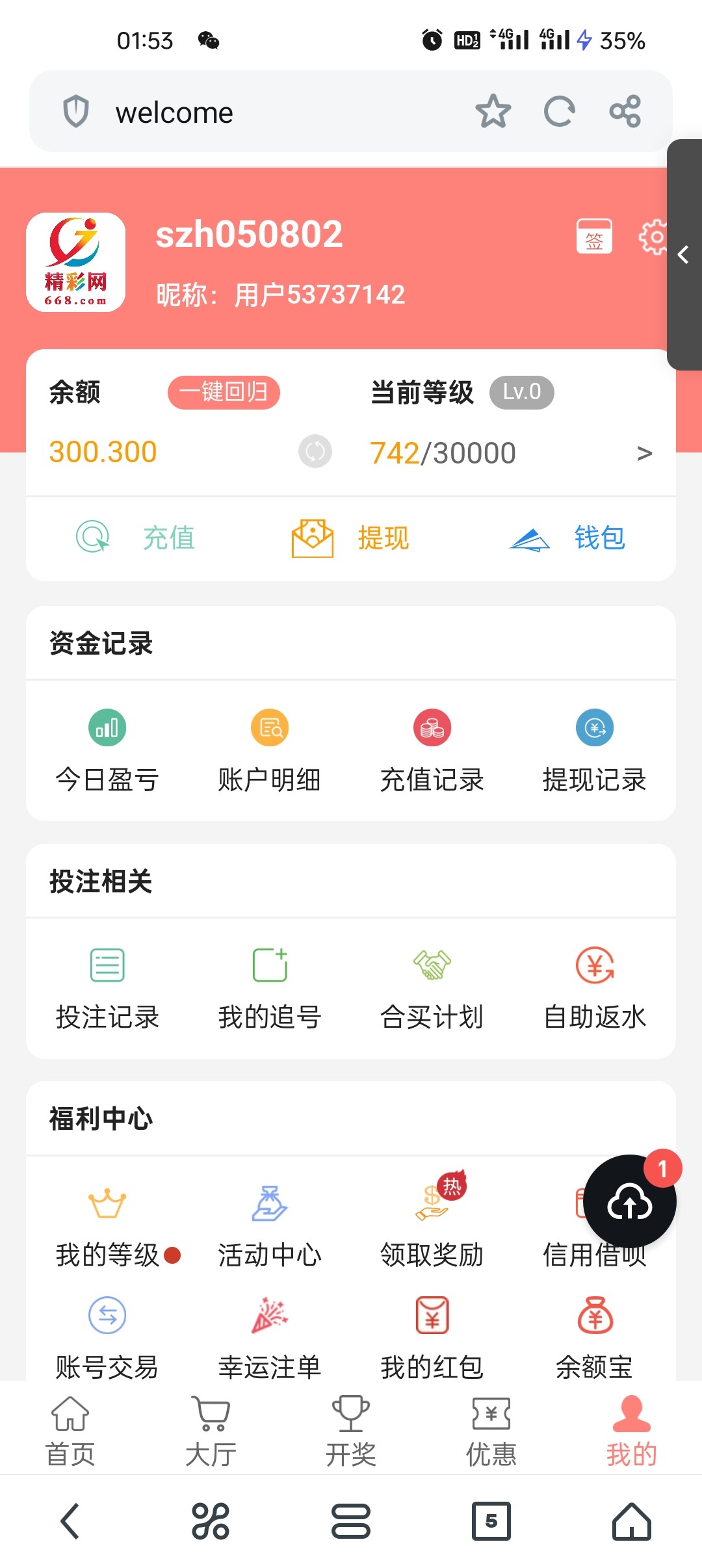
Task: Check 提现记录 withdrawal records
Action: 595,751
